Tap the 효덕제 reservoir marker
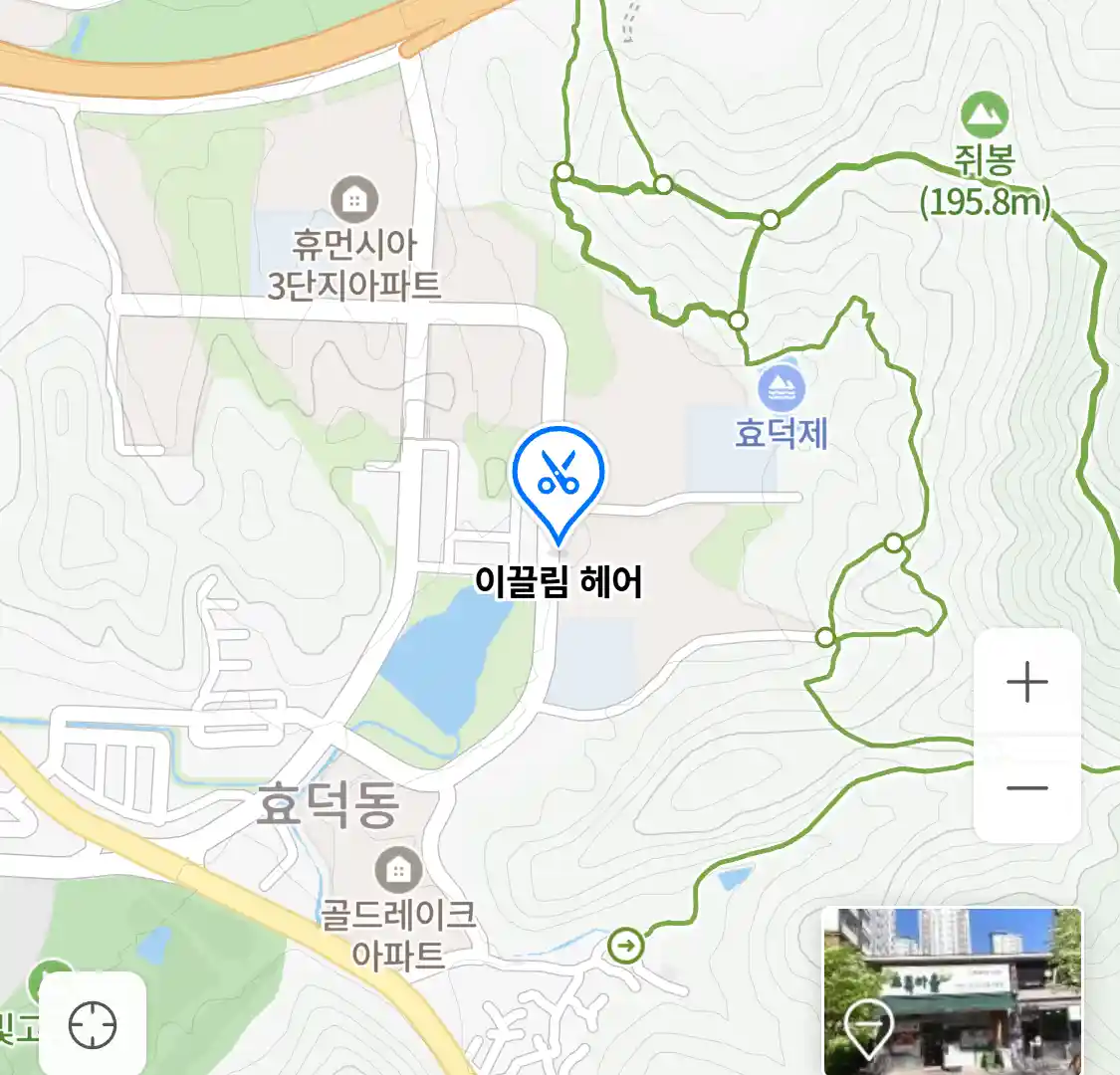 782,389
